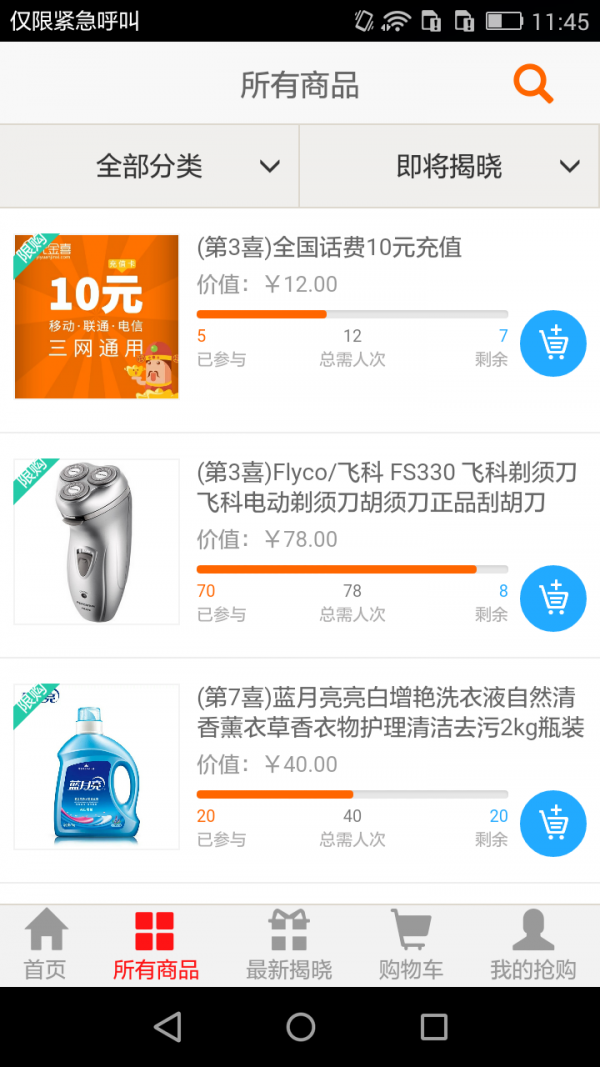Open the 蓝月亮 detergent product listing
The image size is (600, 1067).
pyautogui.click(x=390, y=712)
